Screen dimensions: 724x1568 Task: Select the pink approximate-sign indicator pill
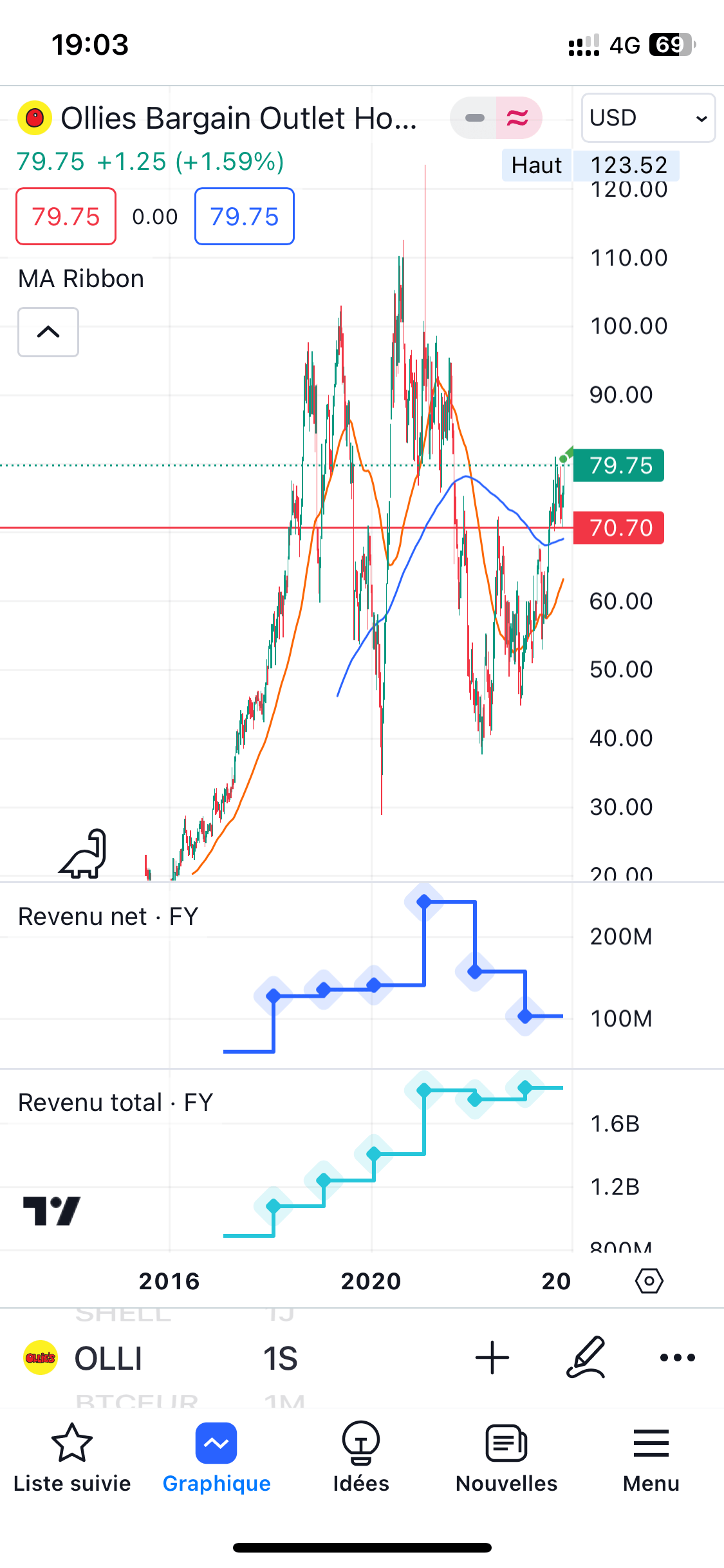519,118
